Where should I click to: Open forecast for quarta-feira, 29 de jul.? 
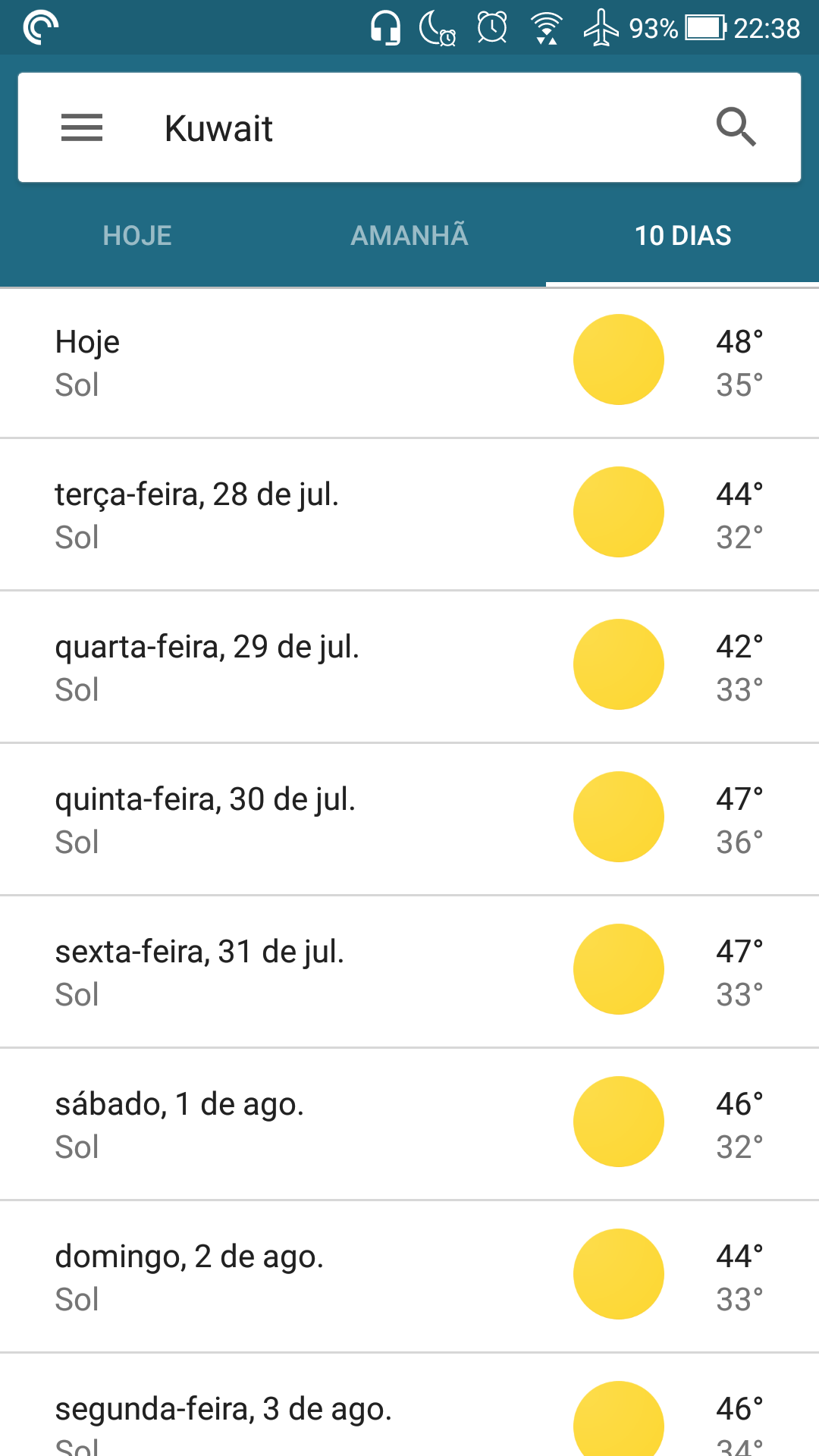coord(409,667)
